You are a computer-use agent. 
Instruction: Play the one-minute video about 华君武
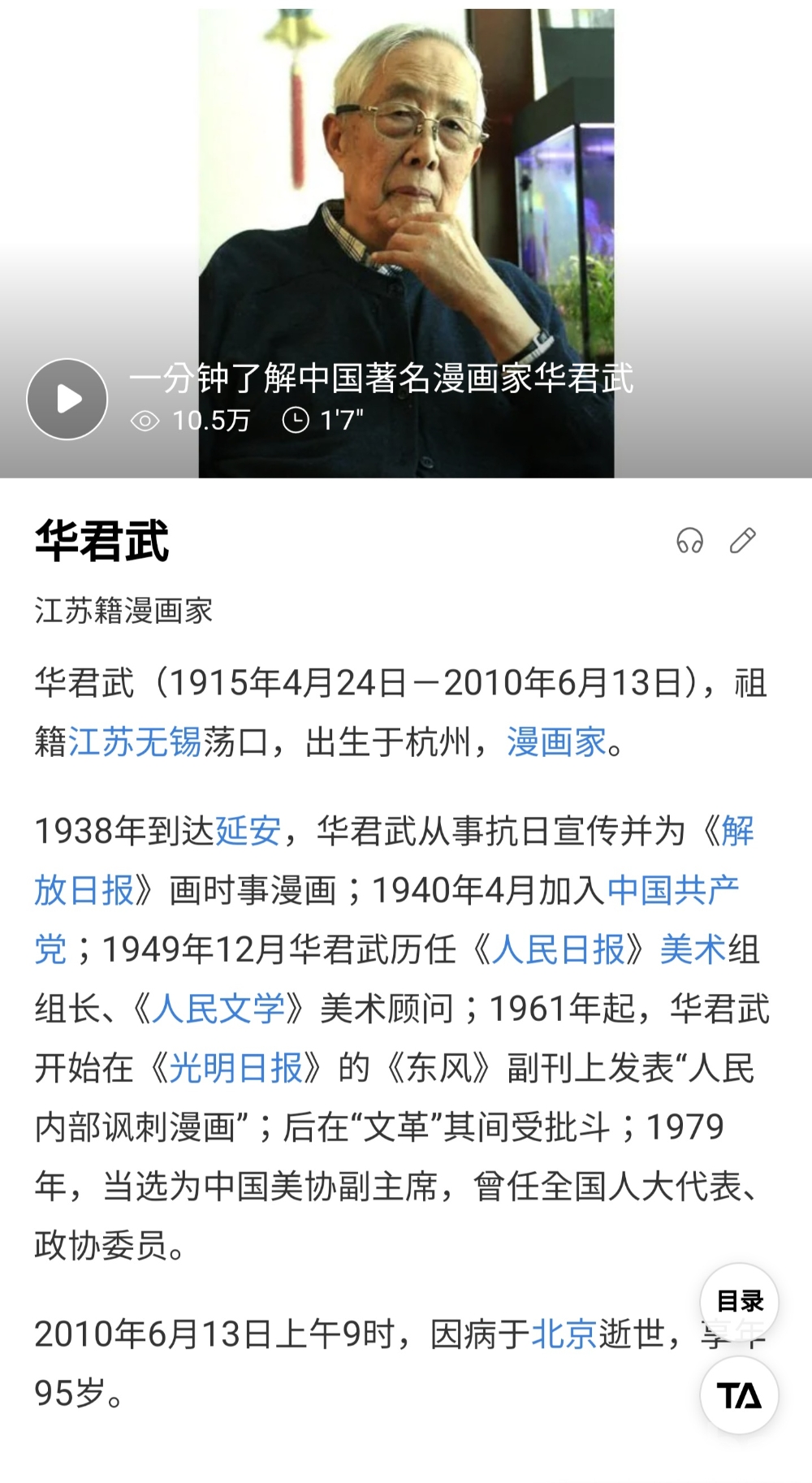(67, 399)
